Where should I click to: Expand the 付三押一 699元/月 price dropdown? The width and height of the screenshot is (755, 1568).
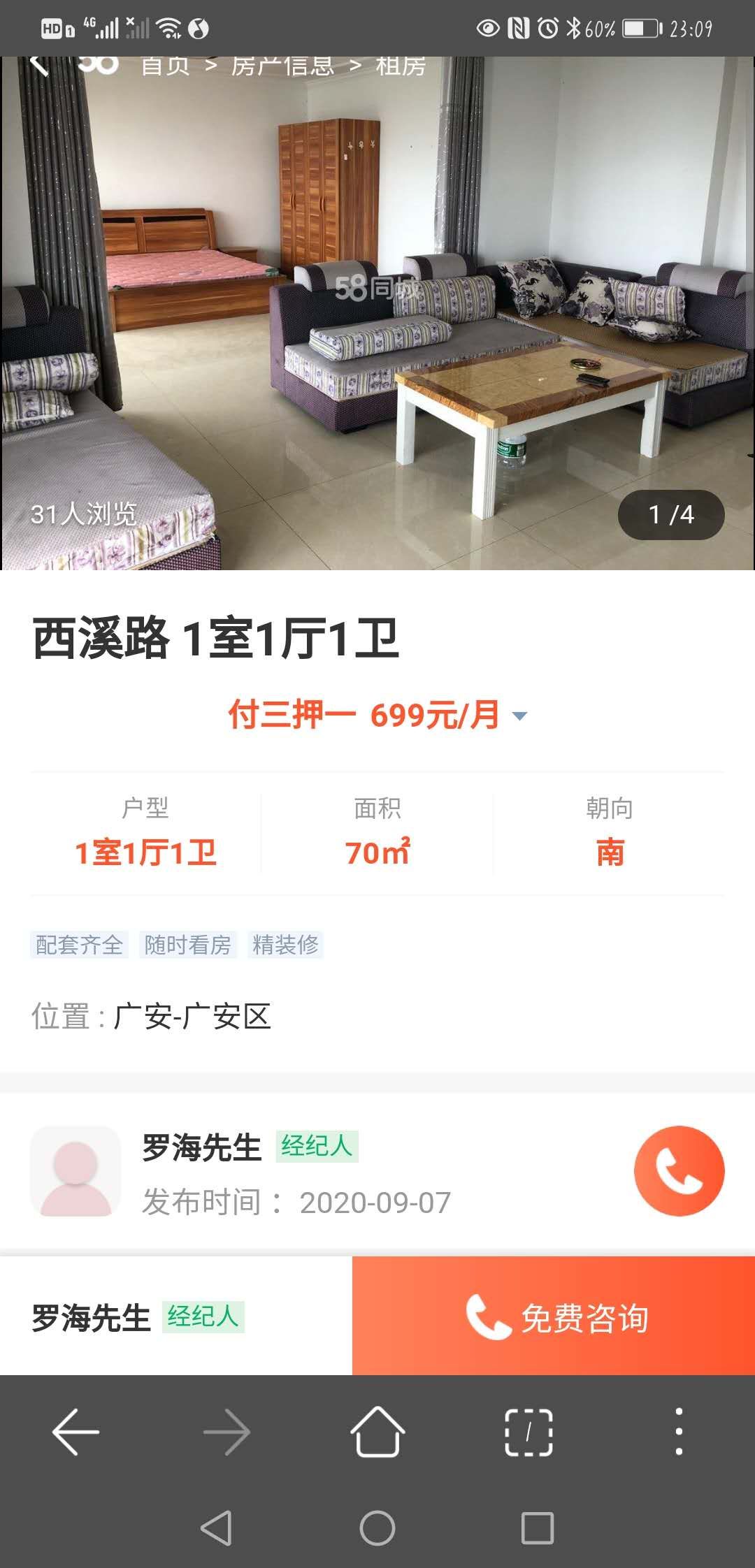click(519, 716)
